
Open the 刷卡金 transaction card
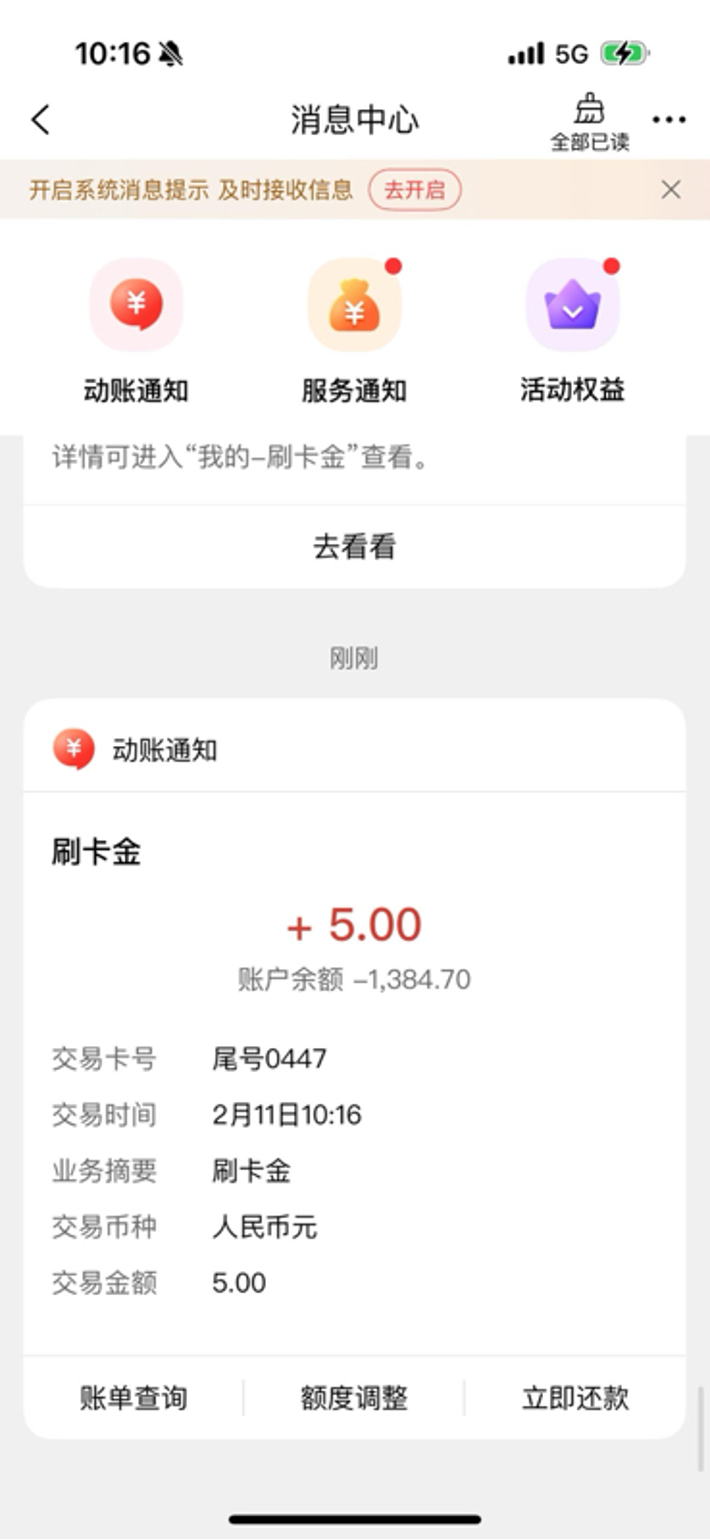(354, 1000)
